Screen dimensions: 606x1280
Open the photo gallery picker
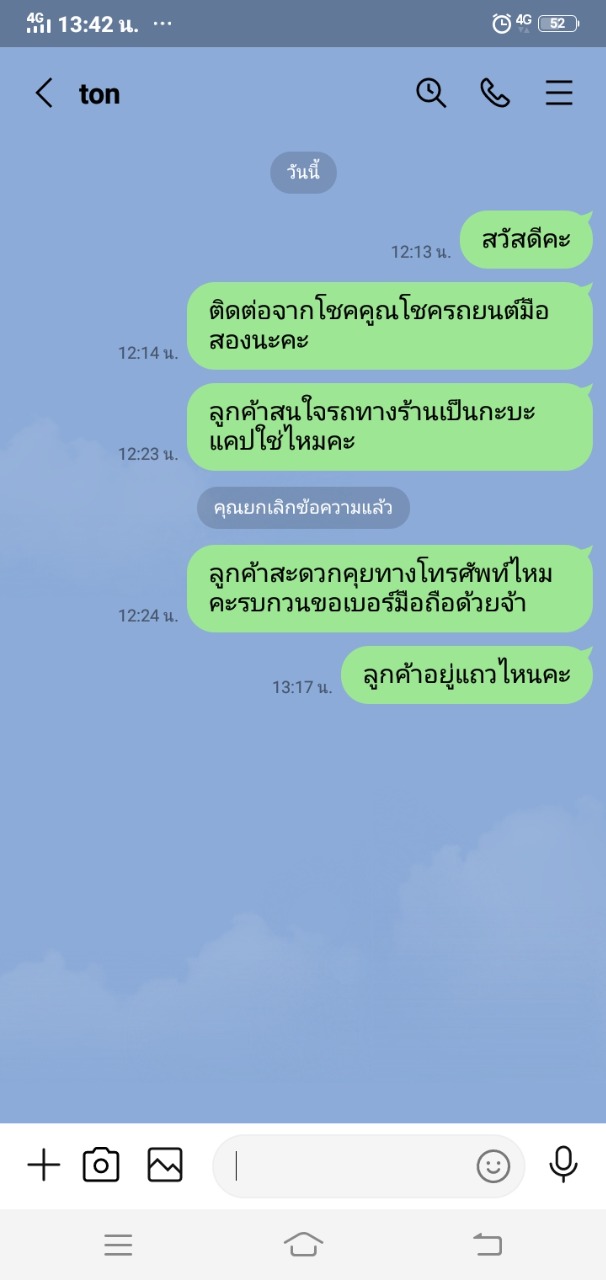165,1165
